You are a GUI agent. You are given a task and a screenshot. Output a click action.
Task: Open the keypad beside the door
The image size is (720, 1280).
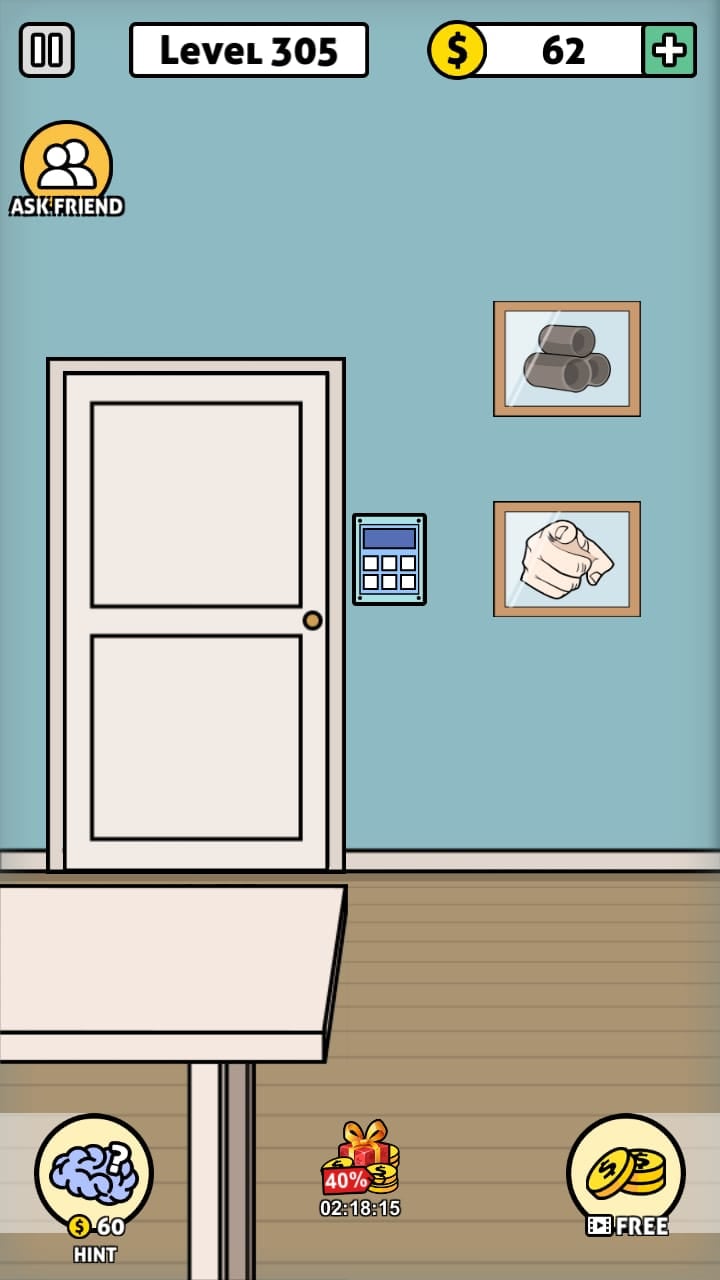pos(389,559)
